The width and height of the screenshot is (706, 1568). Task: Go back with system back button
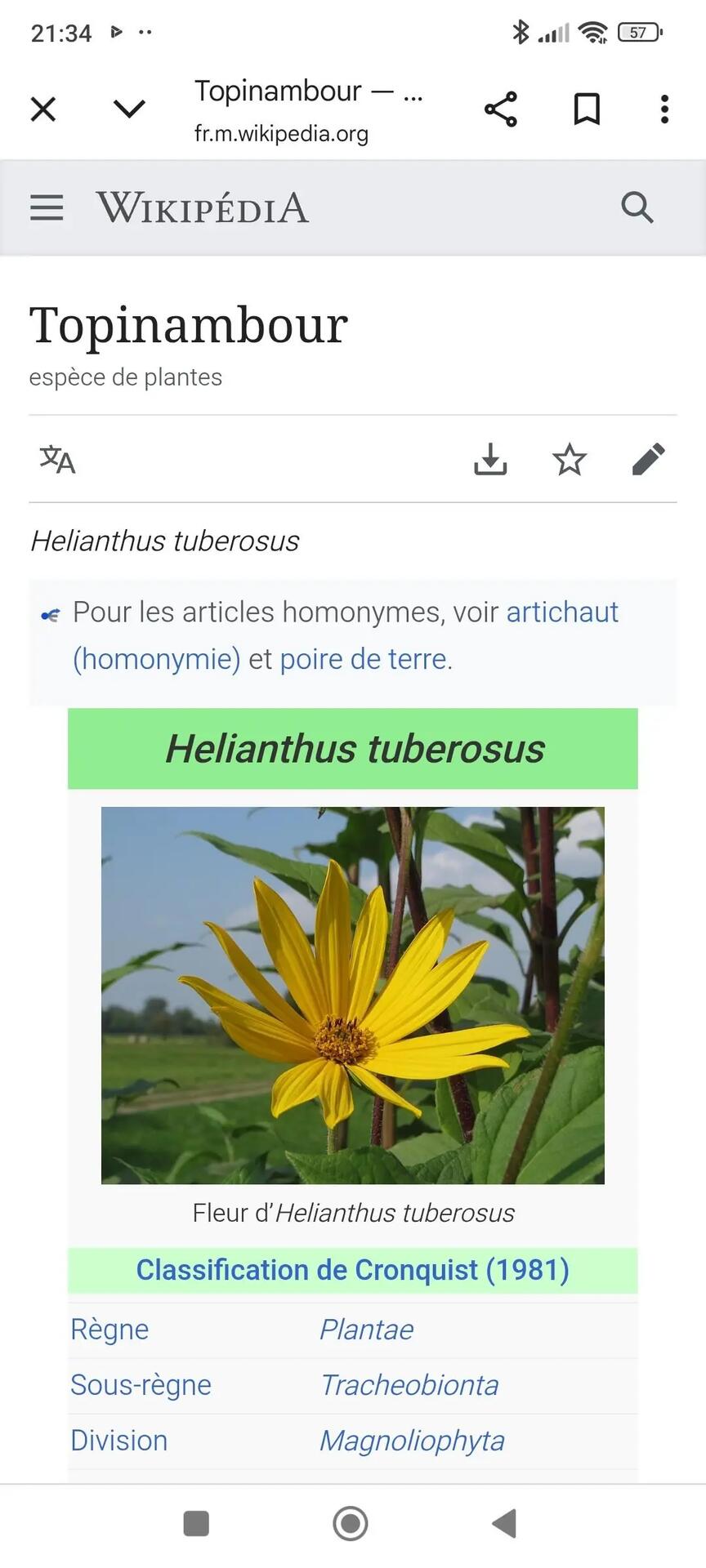[x=505, y=1523]
